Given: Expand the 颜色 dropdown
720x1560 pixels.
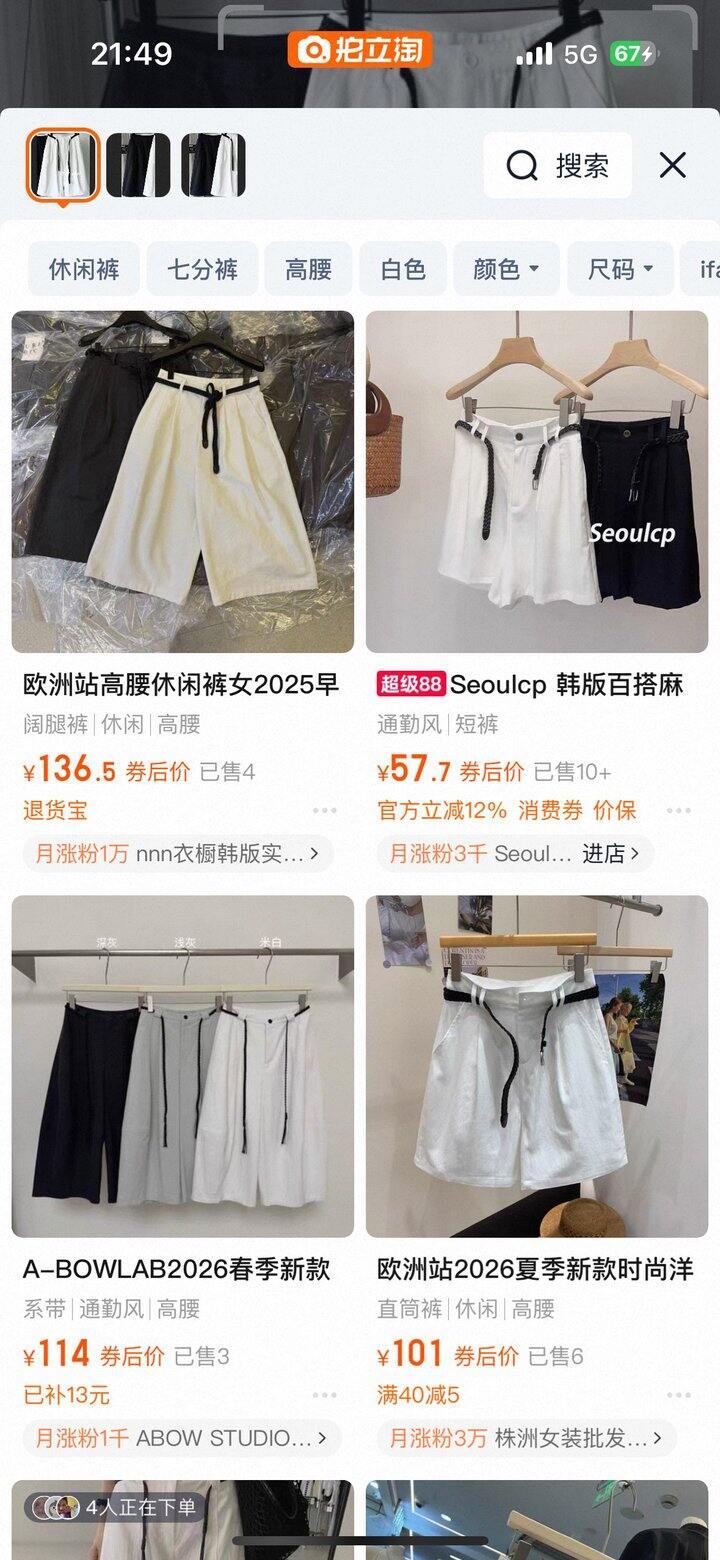Looking at the screenshot, I should click(506, 269).
